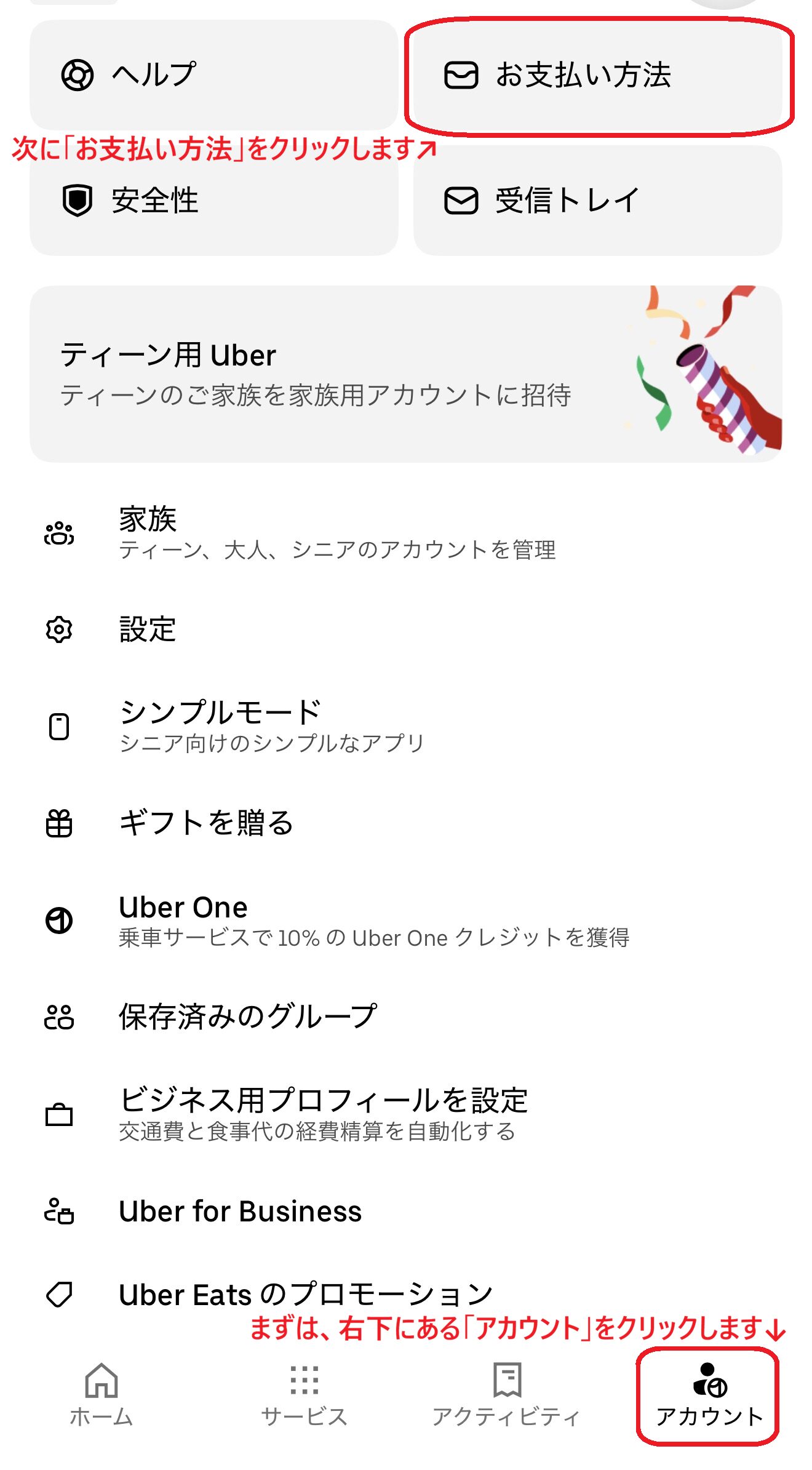Viewport: 812px width, 1470px height.
Task: Open Uber for Business
Action: point(240,1211)
